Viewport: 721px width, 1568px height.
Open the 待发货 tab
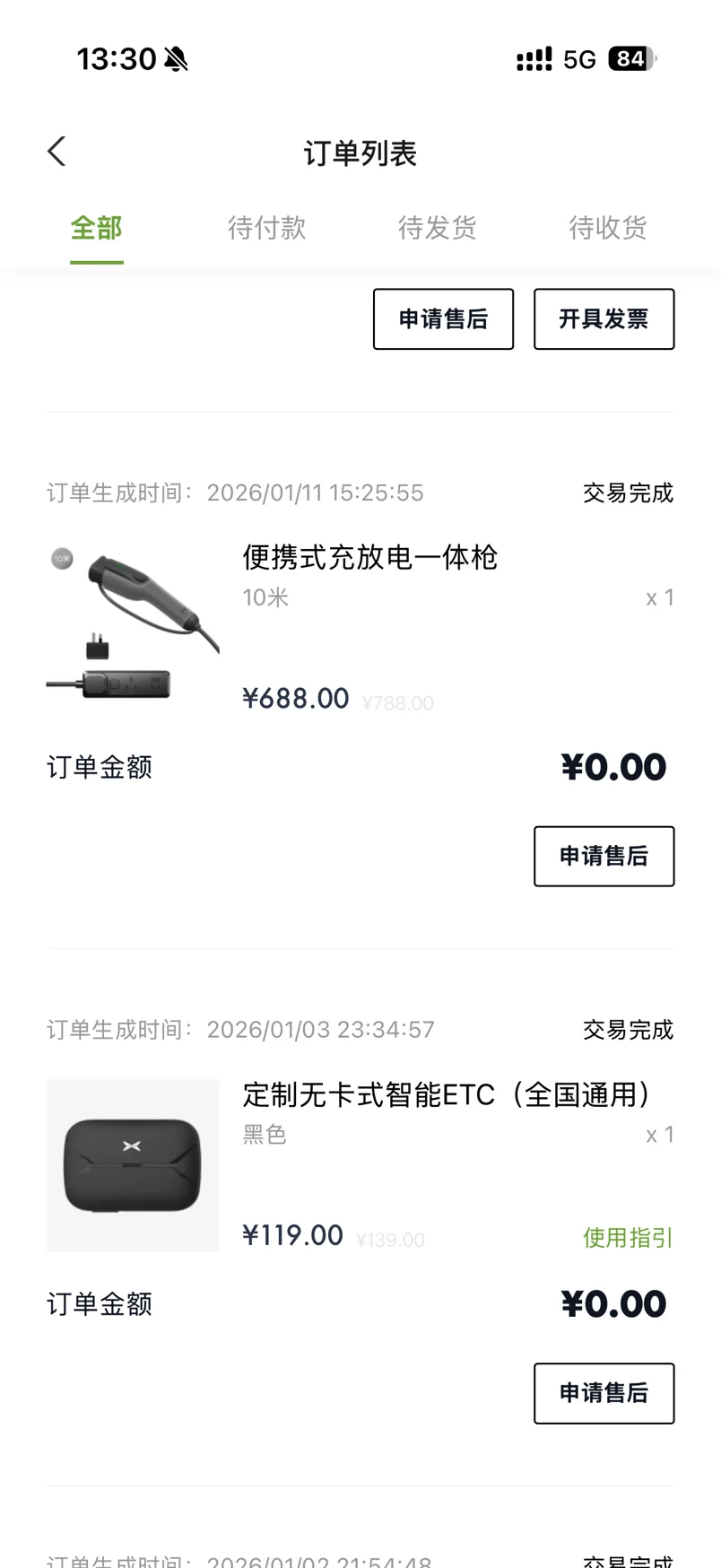point(437,228)
